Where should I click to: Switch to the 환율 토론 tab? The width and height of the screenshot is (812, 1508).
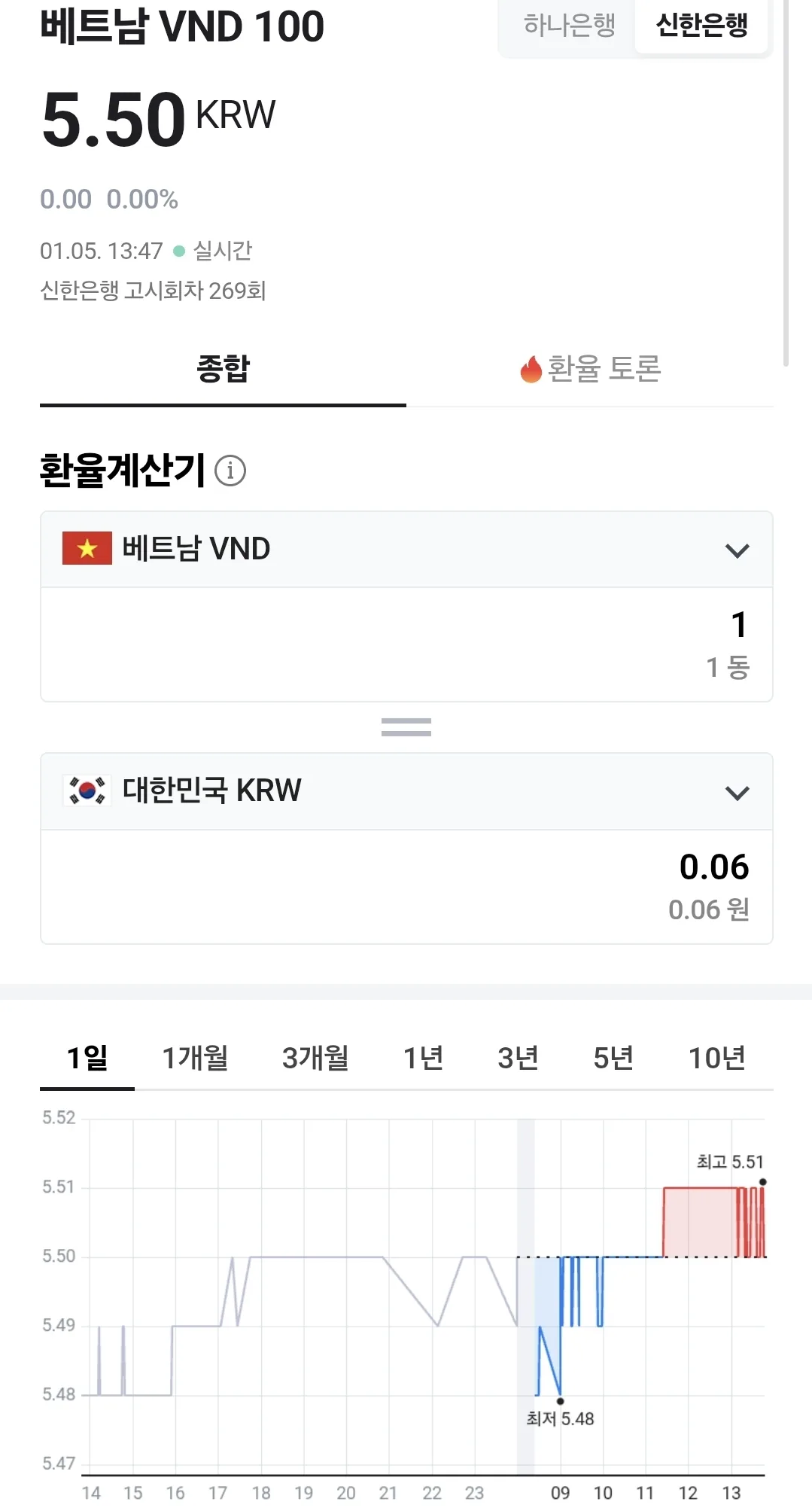coord(590,369)
